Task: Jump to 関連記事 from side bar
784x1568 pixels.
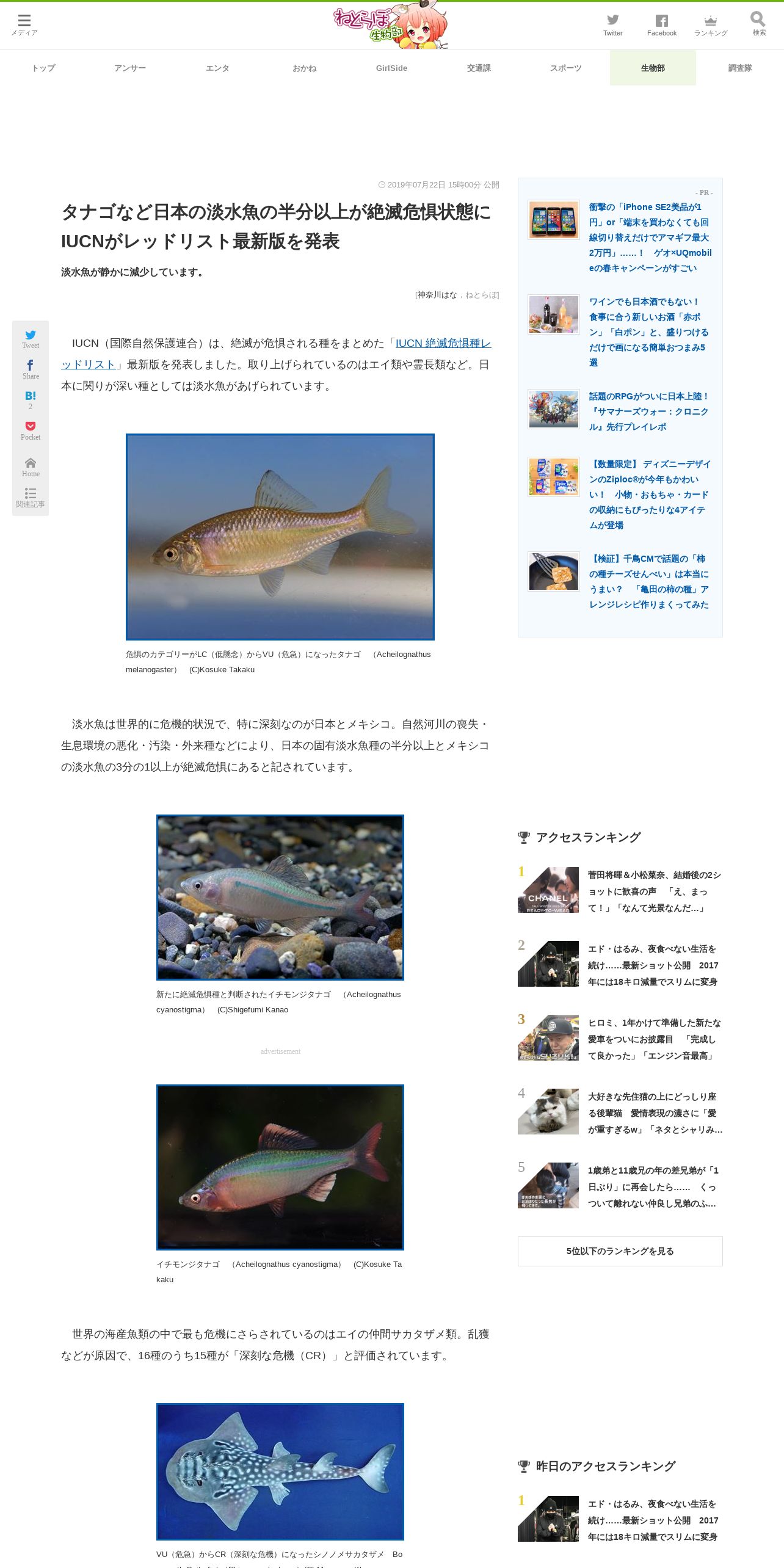Action: point(31,498)
